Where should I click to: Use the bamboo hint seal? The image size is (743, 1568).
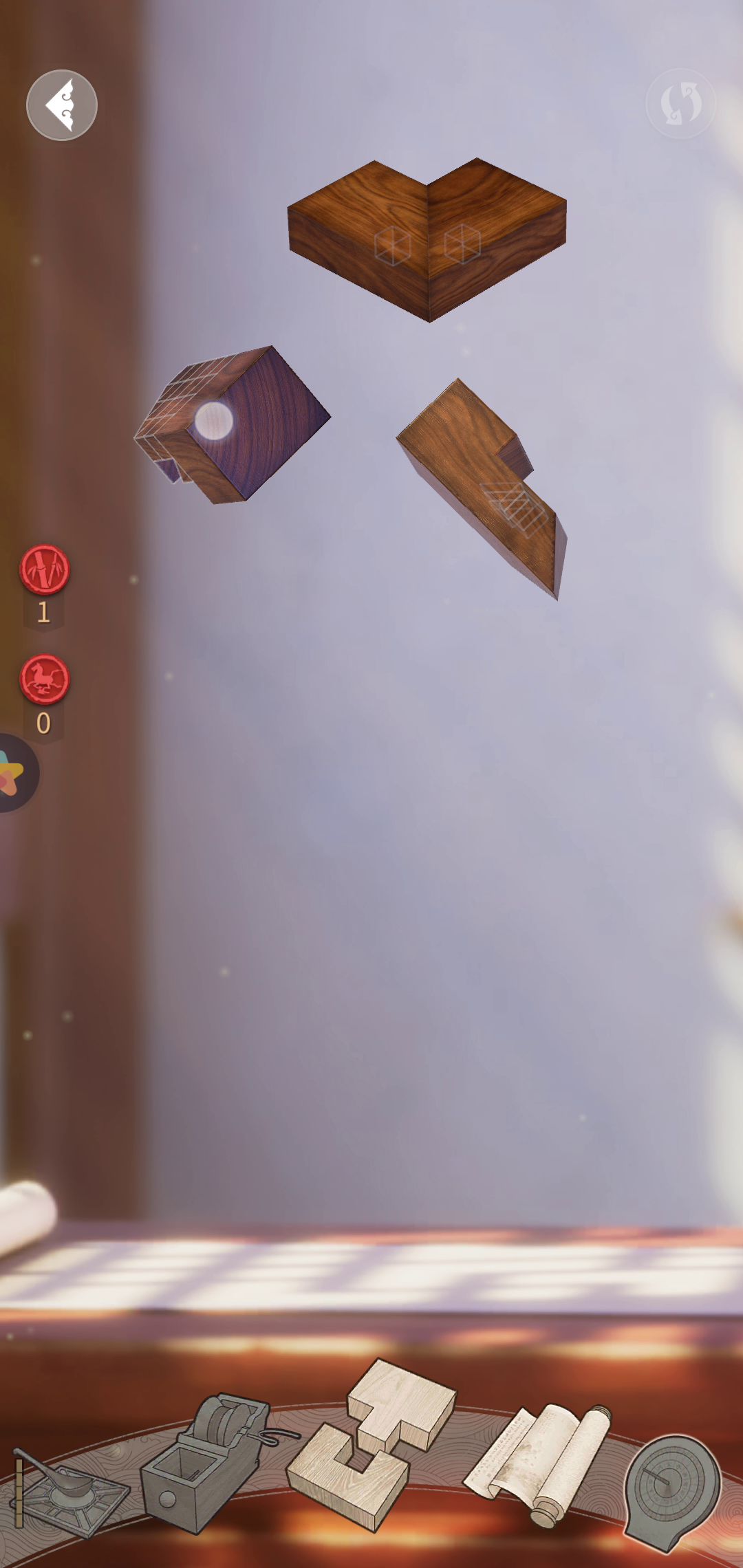(x=45, y=569)
